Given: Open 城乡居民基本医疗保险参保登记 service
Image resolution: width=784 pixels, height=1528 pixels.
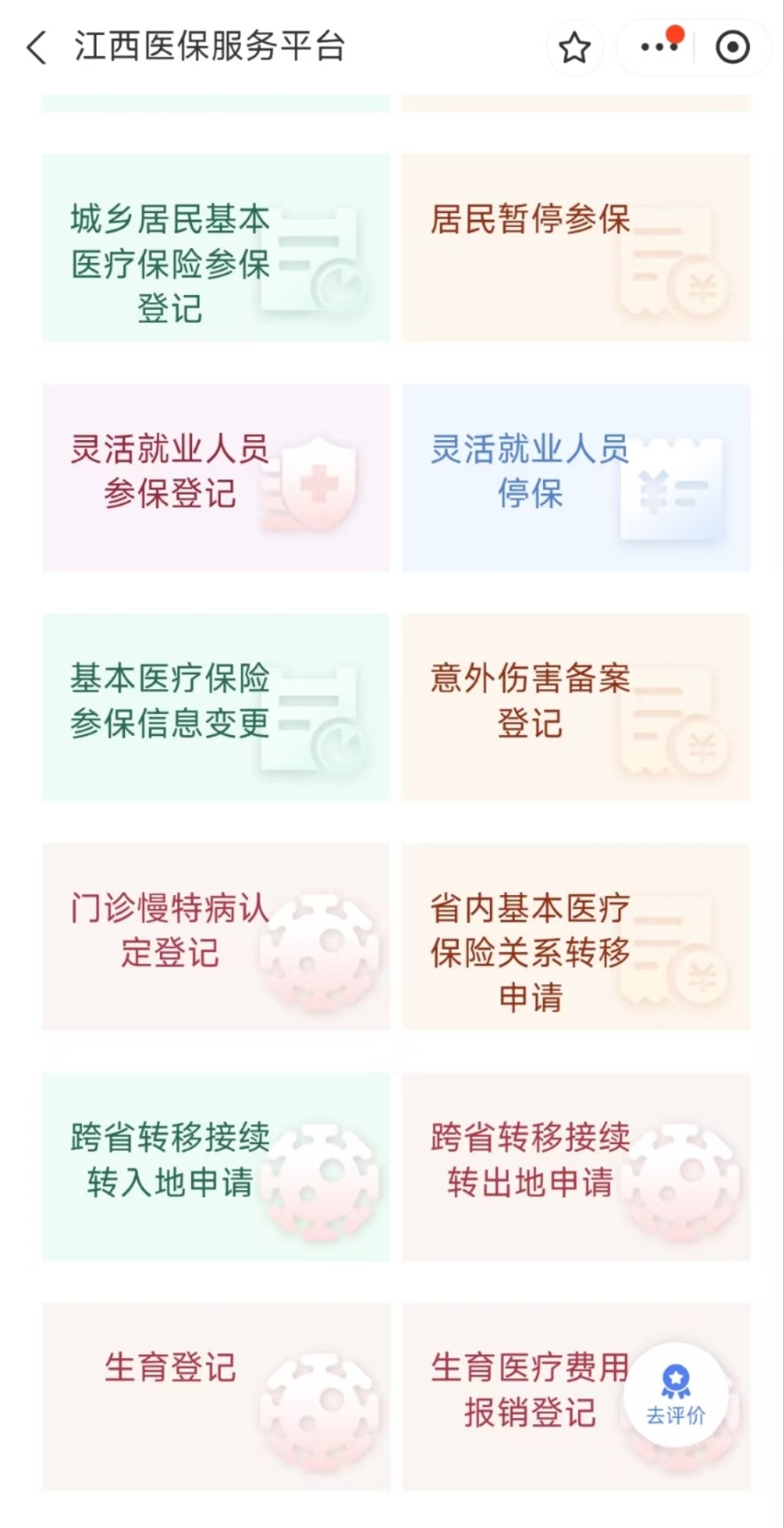Looking at the screenshot, I should tap(215, 245).
